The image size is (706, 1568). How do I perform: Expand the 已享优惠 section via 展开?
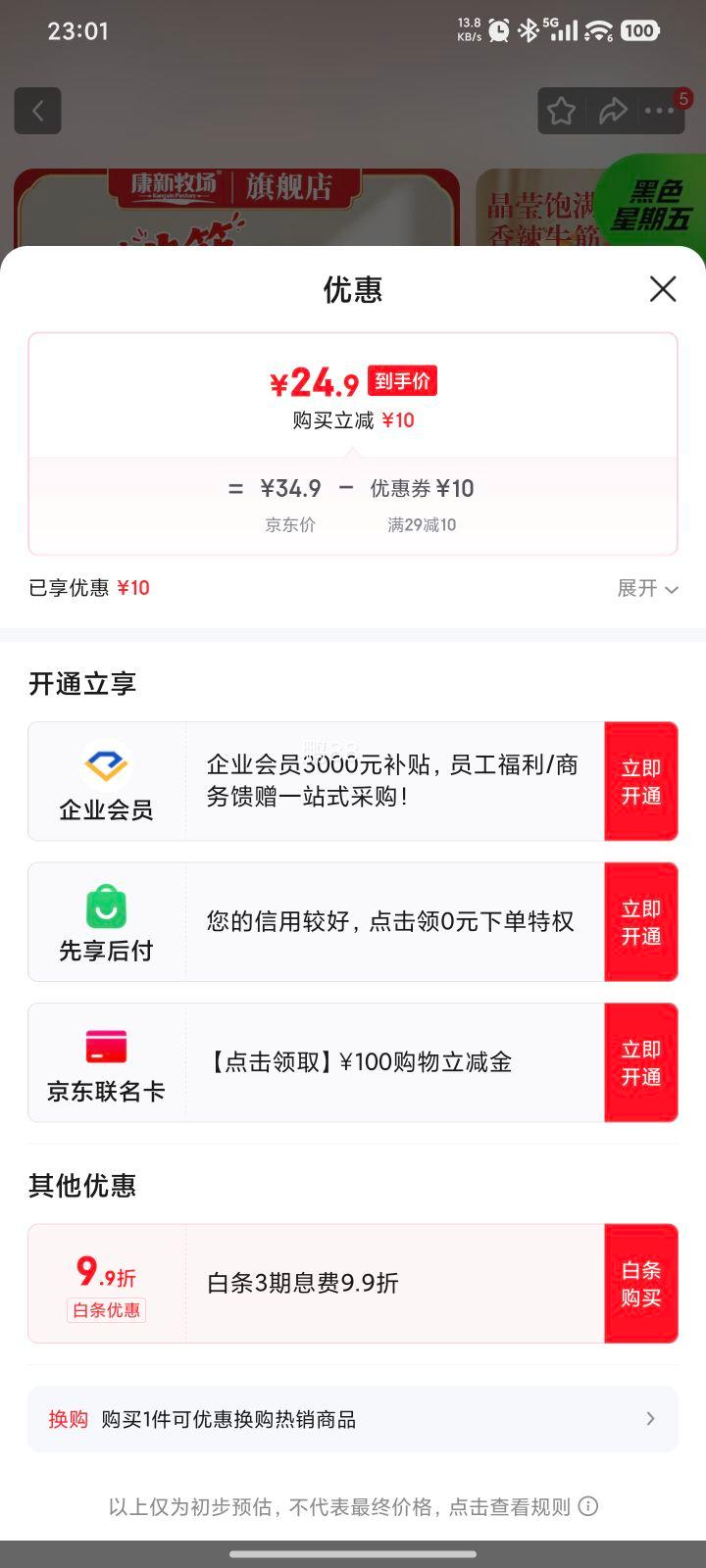coord(647,588)
